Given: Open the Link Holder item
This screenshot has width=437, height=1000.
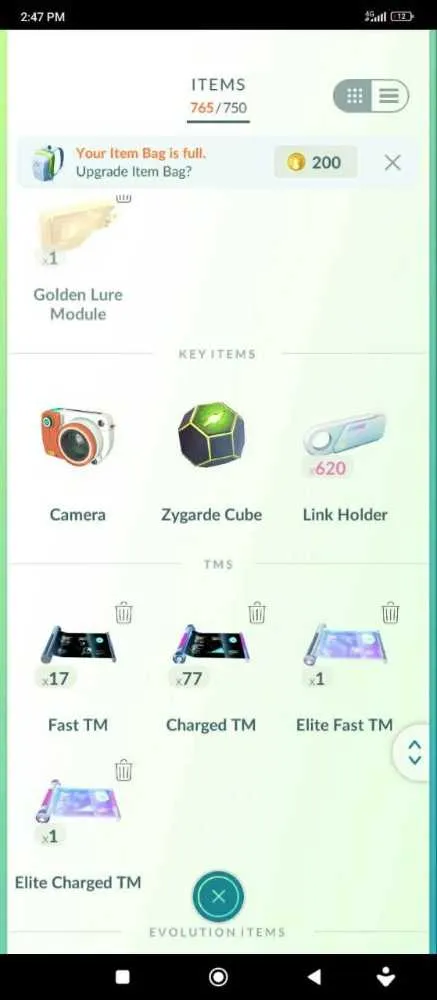Looking at the screenshot, I should tap(344, 464).
